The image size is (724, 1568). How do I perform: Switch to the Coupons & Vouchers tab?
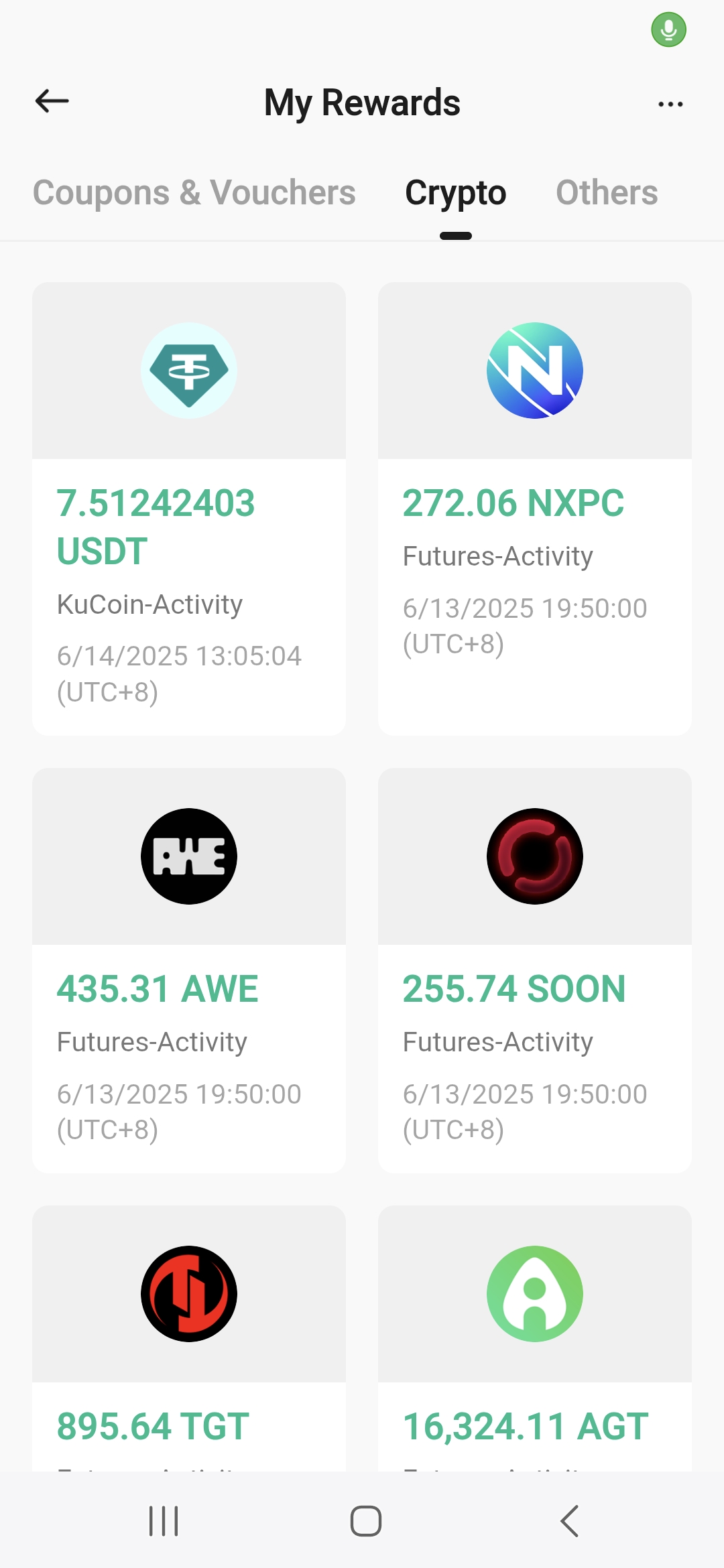click(194, 193)
